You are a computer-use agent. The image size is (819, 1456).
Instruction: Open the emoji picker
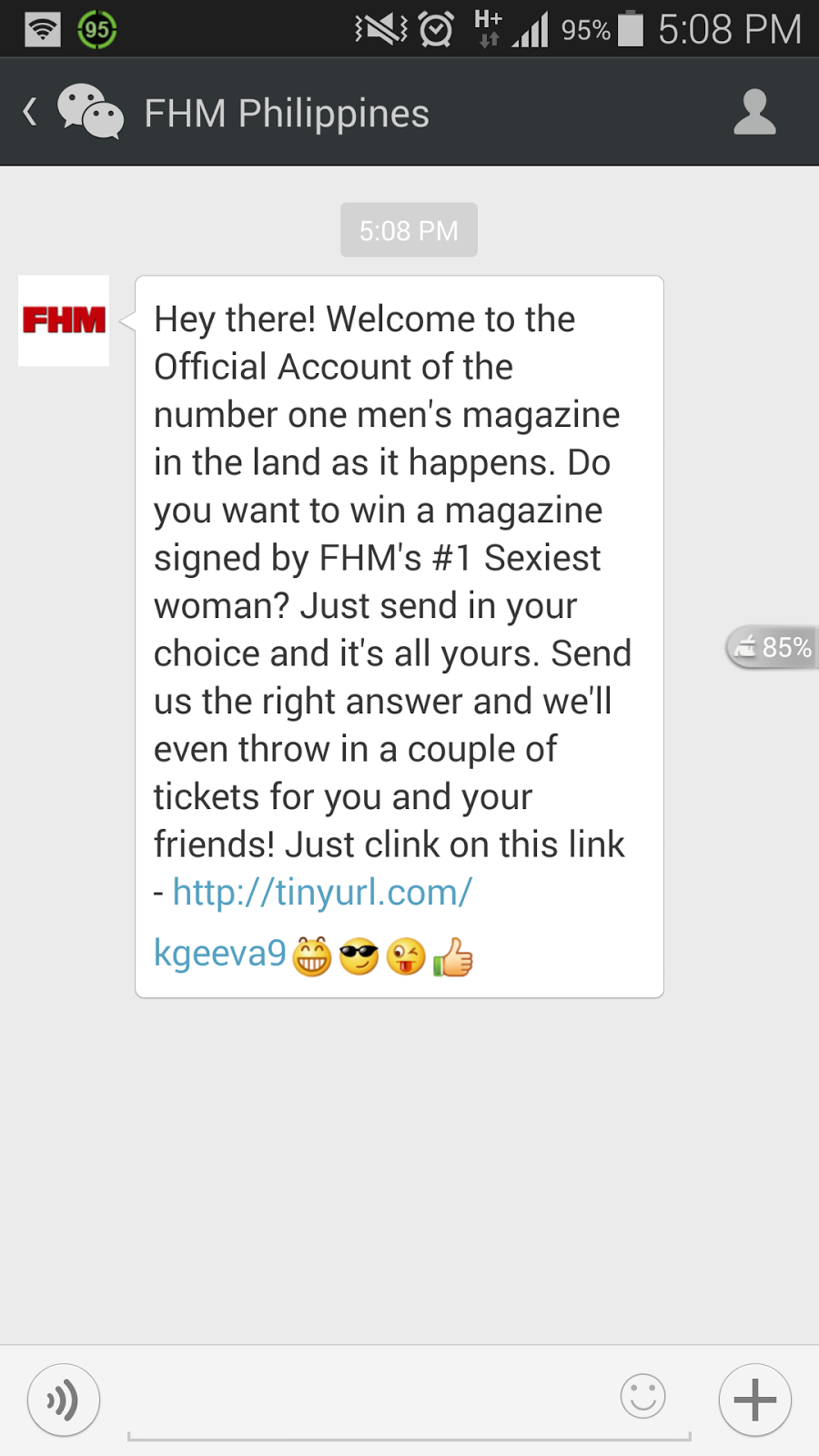pyautogui.click(x=643, y=1396)
